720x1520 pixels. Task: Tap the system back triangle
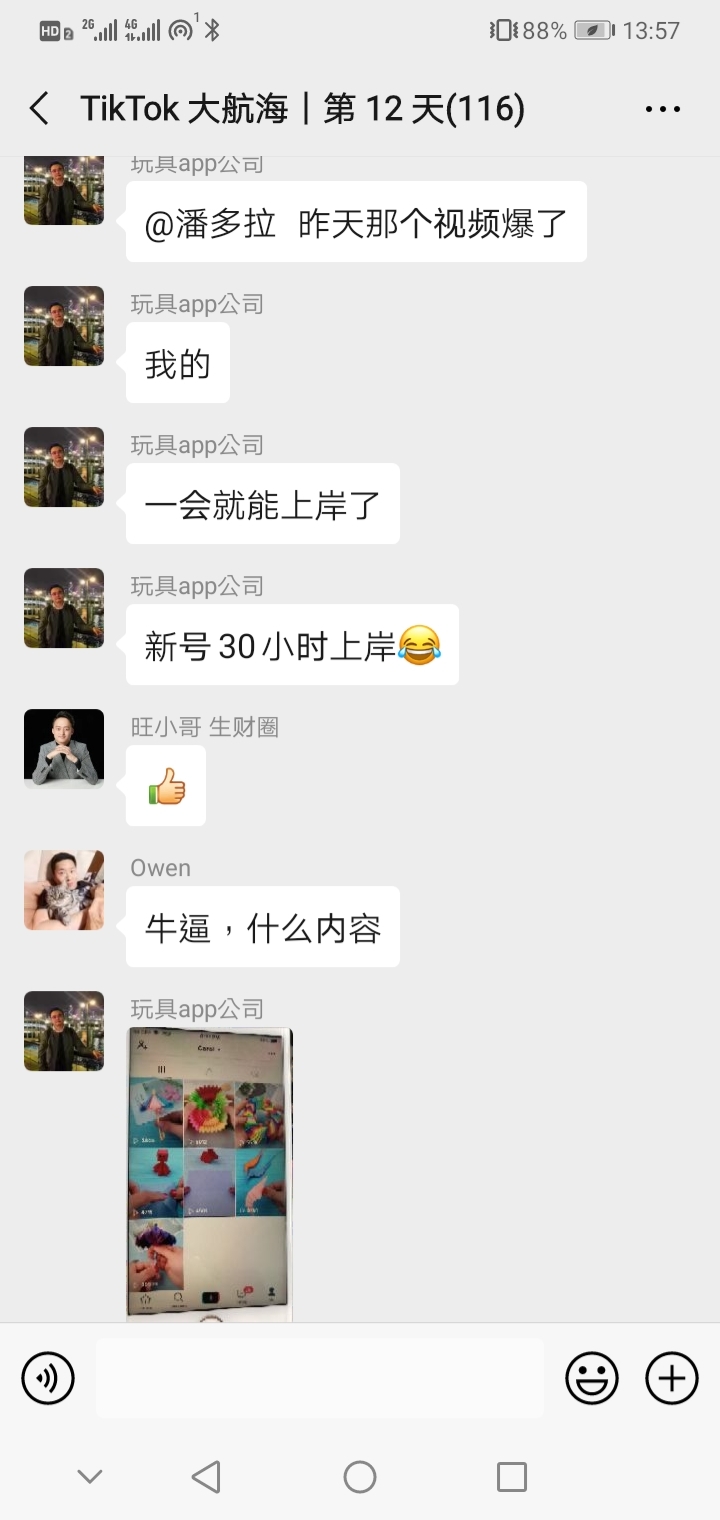[x=206, y=1476]
